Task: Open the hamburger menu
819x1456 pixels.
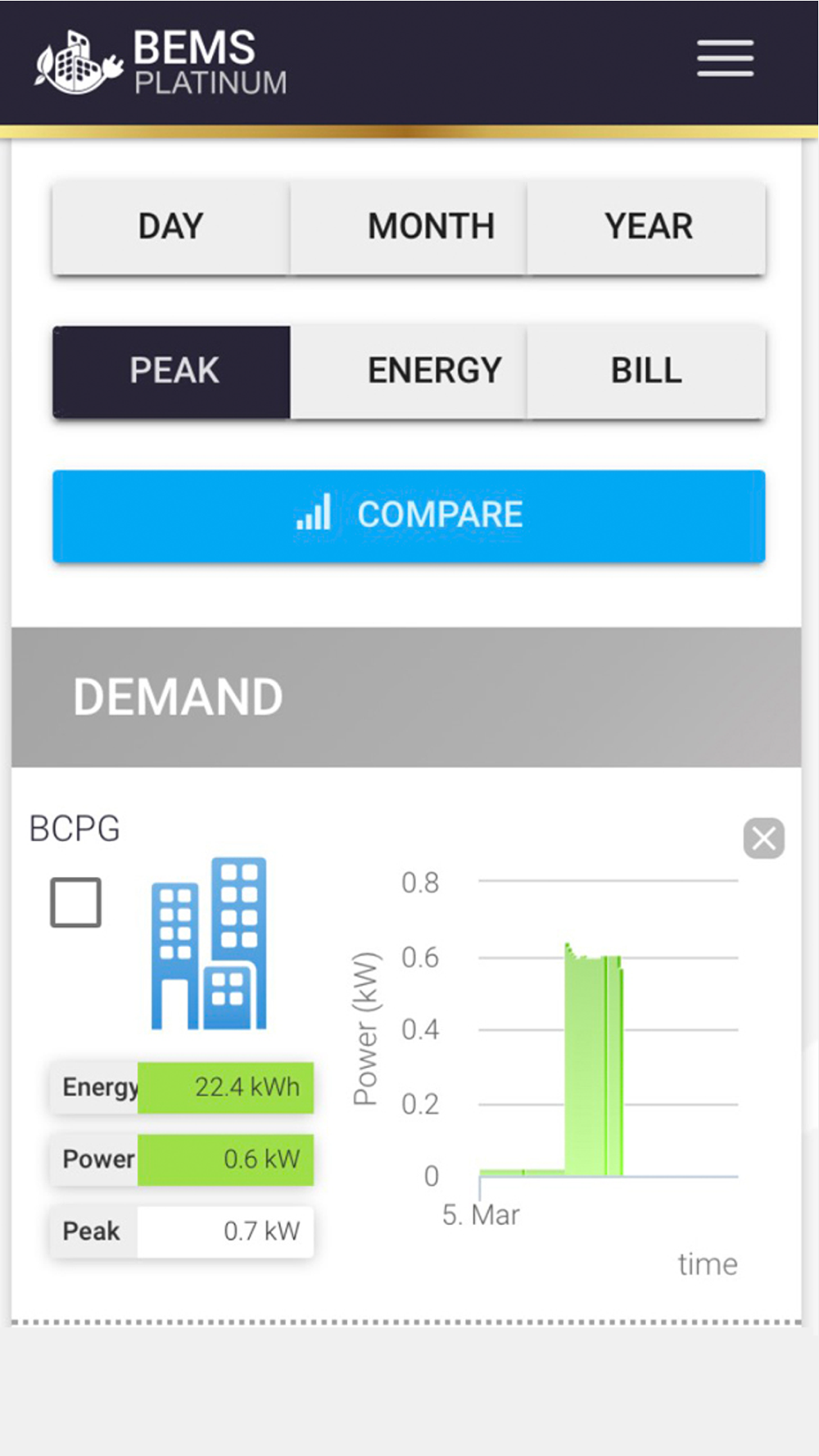Action: (x=725, y=58)
